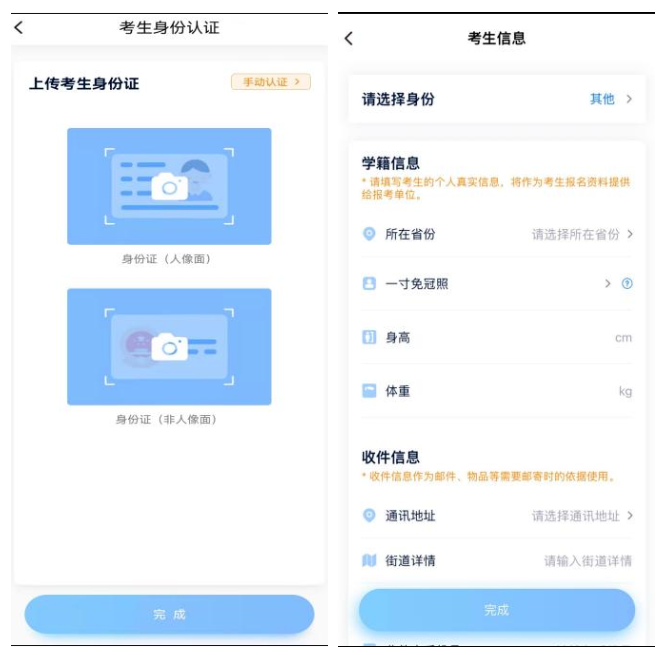Viewport: 666px width, 655px height.
Task: Go back from the 考生信息 screen
Action: tap(348, 39)
